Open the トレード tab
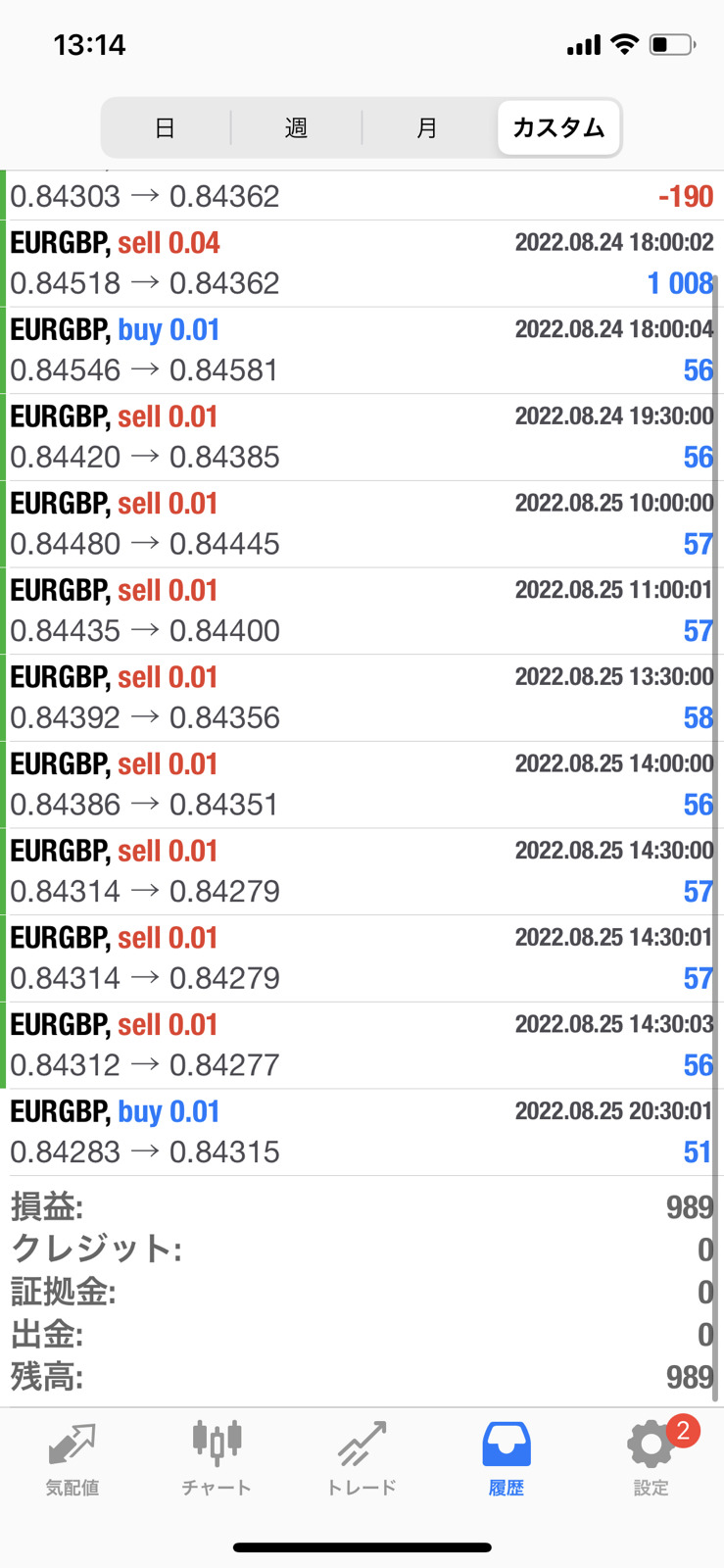724x1568 pixels. click(x=362, y=1458)
